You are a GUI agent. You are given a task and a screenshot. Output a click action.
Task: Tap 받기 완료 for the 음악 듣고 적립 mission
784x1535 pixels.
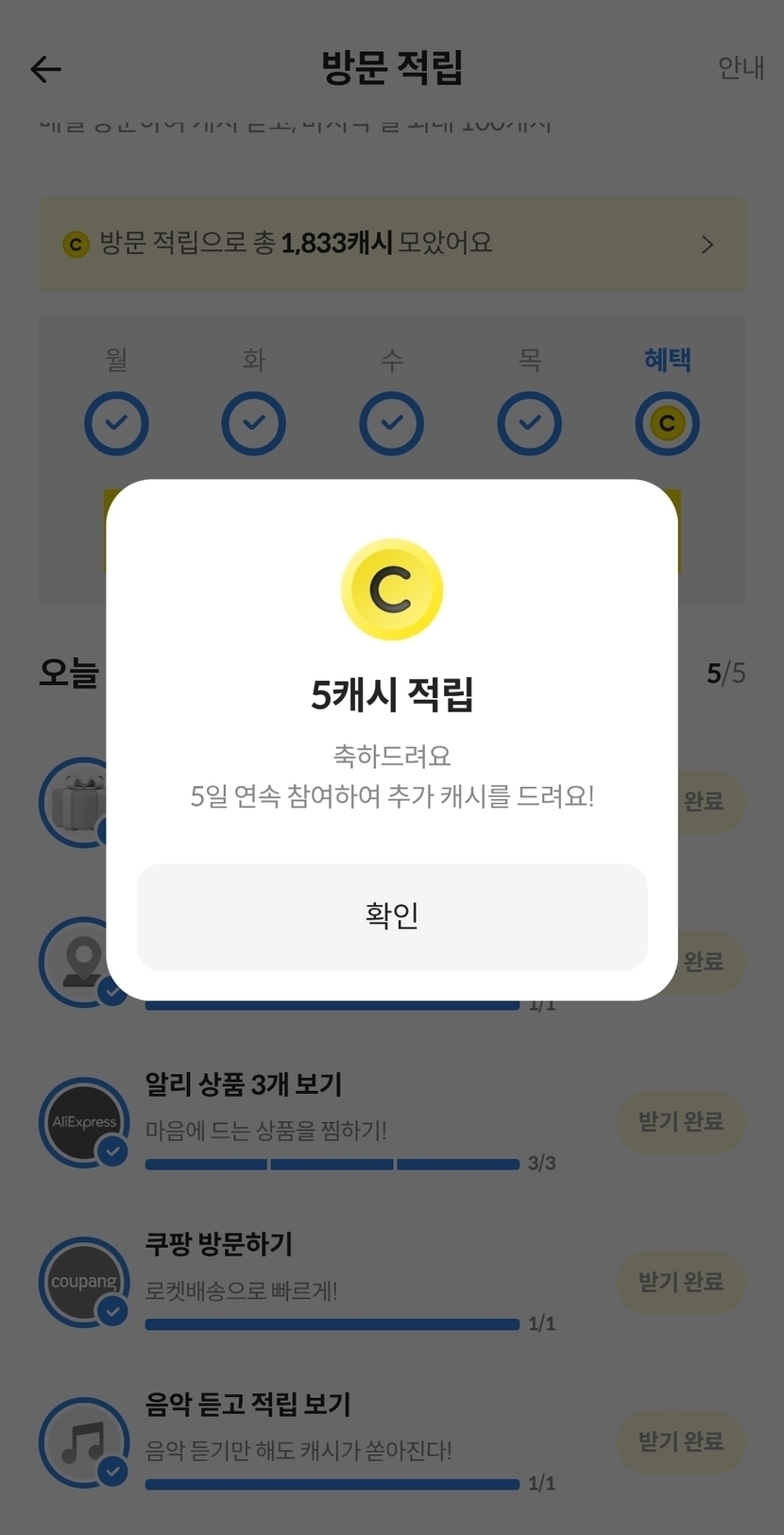pos(680,1441)
